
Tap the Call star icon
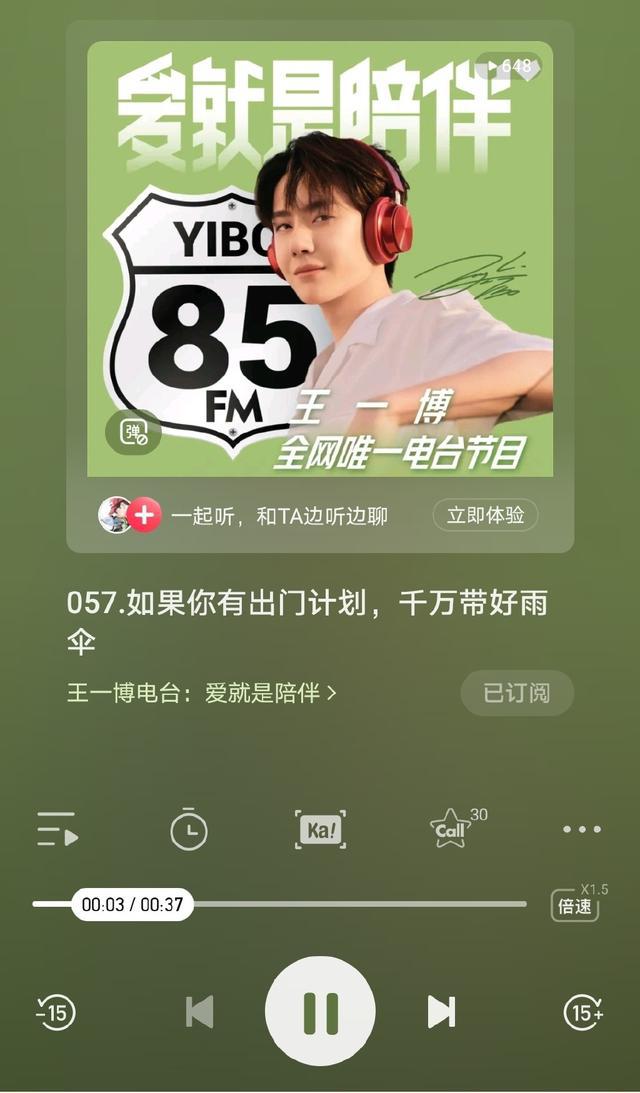[451, 830]
